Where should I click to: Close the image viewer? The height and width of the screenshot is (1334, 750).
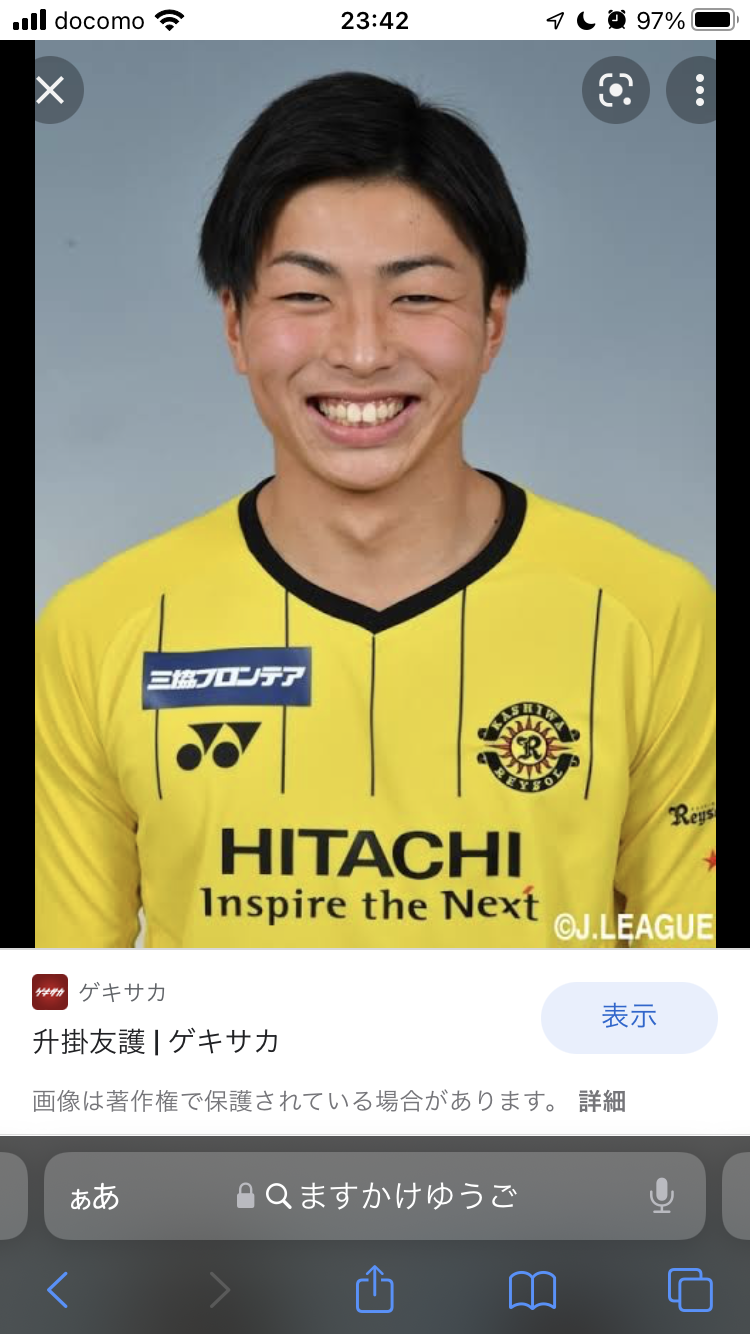50,91
